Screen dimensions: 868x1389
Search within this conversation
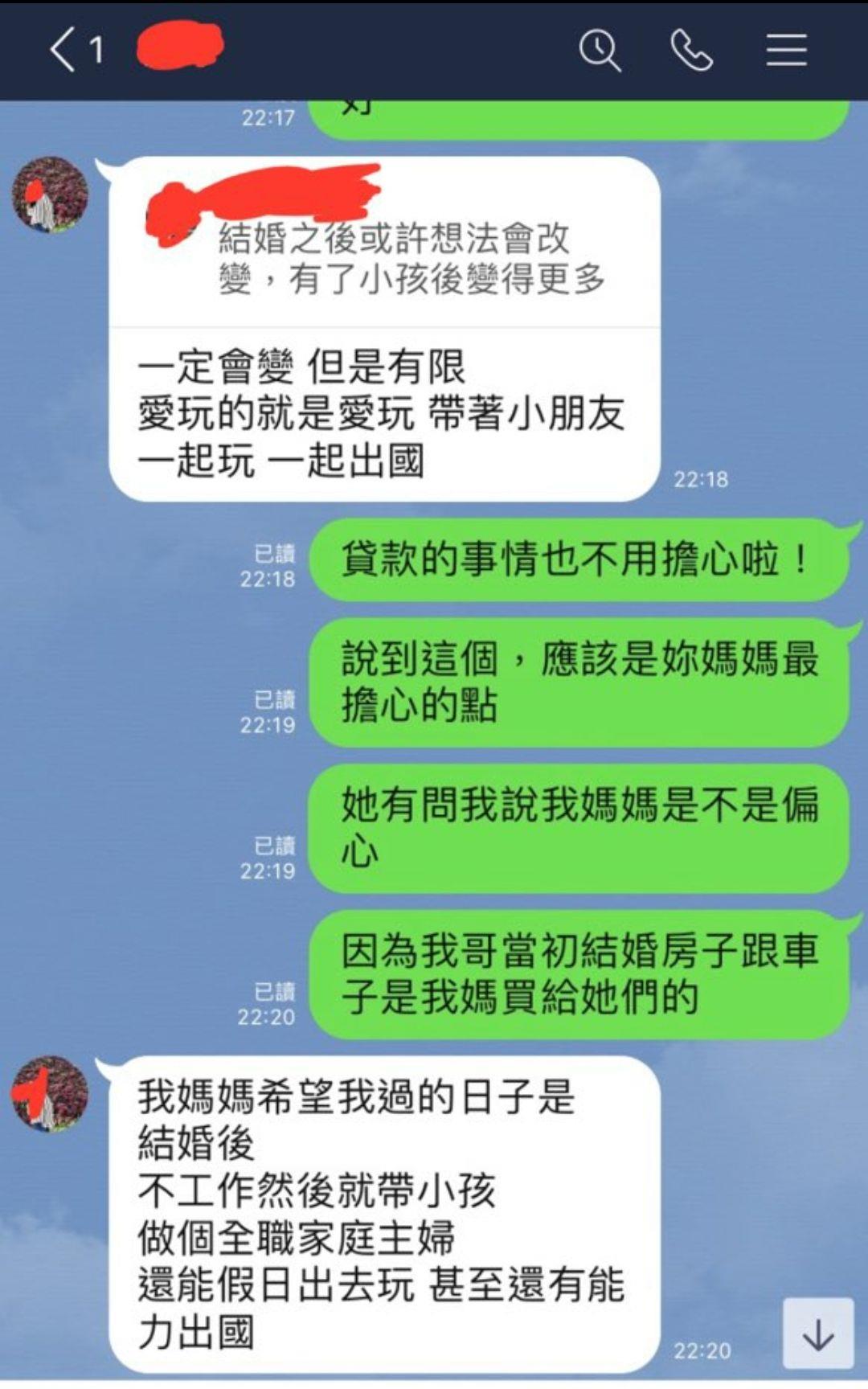point(600,51)
